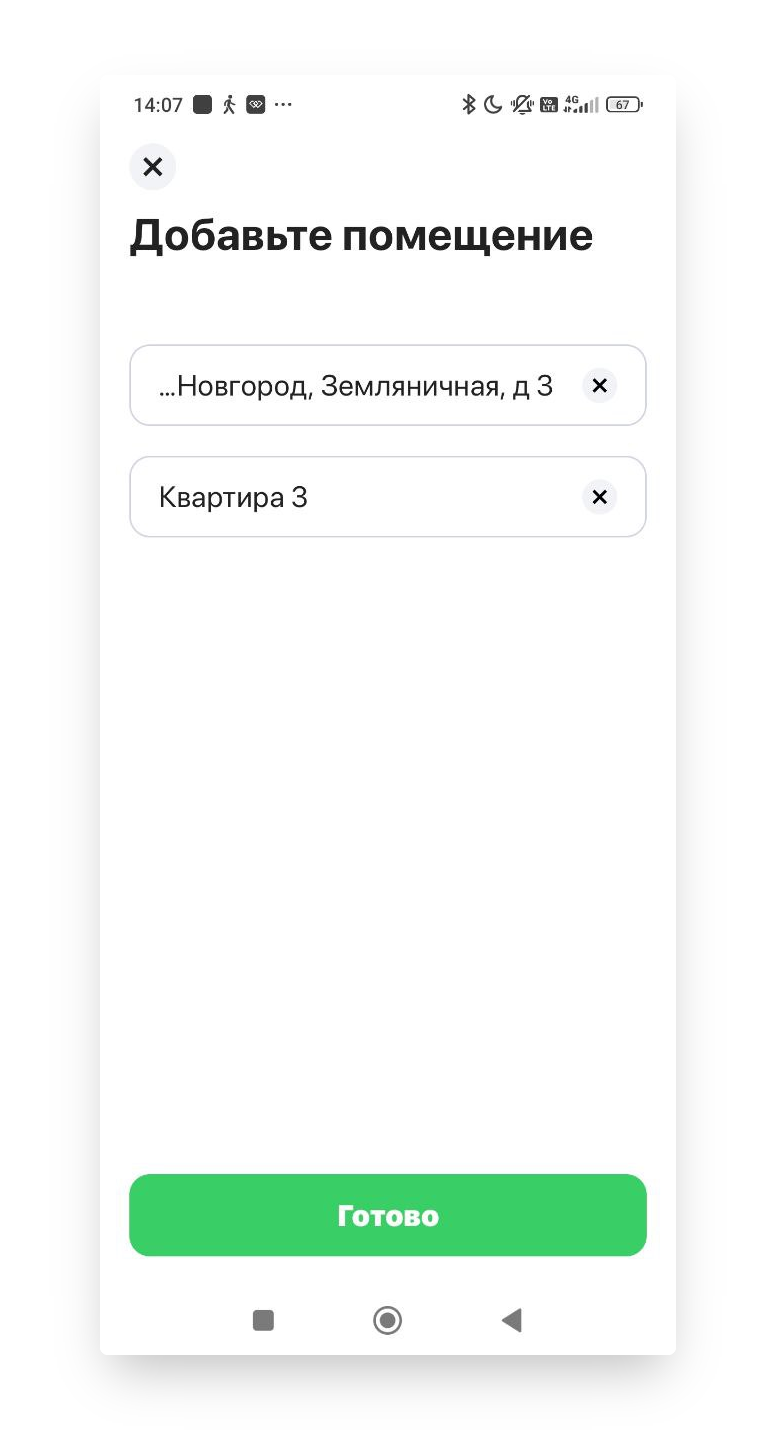Image resolution: width=776 pixels, height=1430 pixels.
Task: Open recent apps with the square button
Action: coord(264,1320)
